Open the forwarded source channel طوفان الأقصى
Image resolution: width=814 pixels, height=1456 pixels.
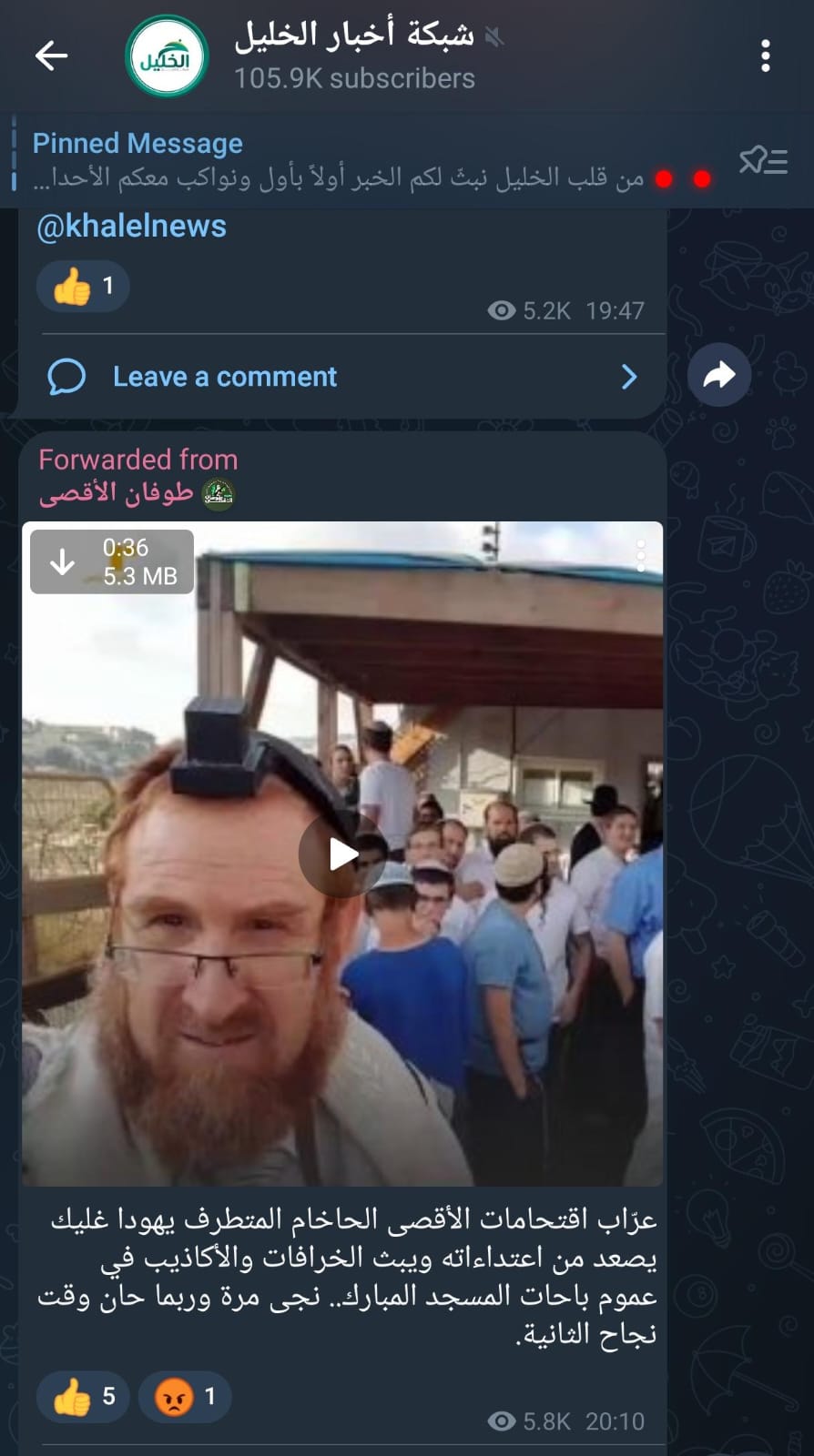point(137,493)
